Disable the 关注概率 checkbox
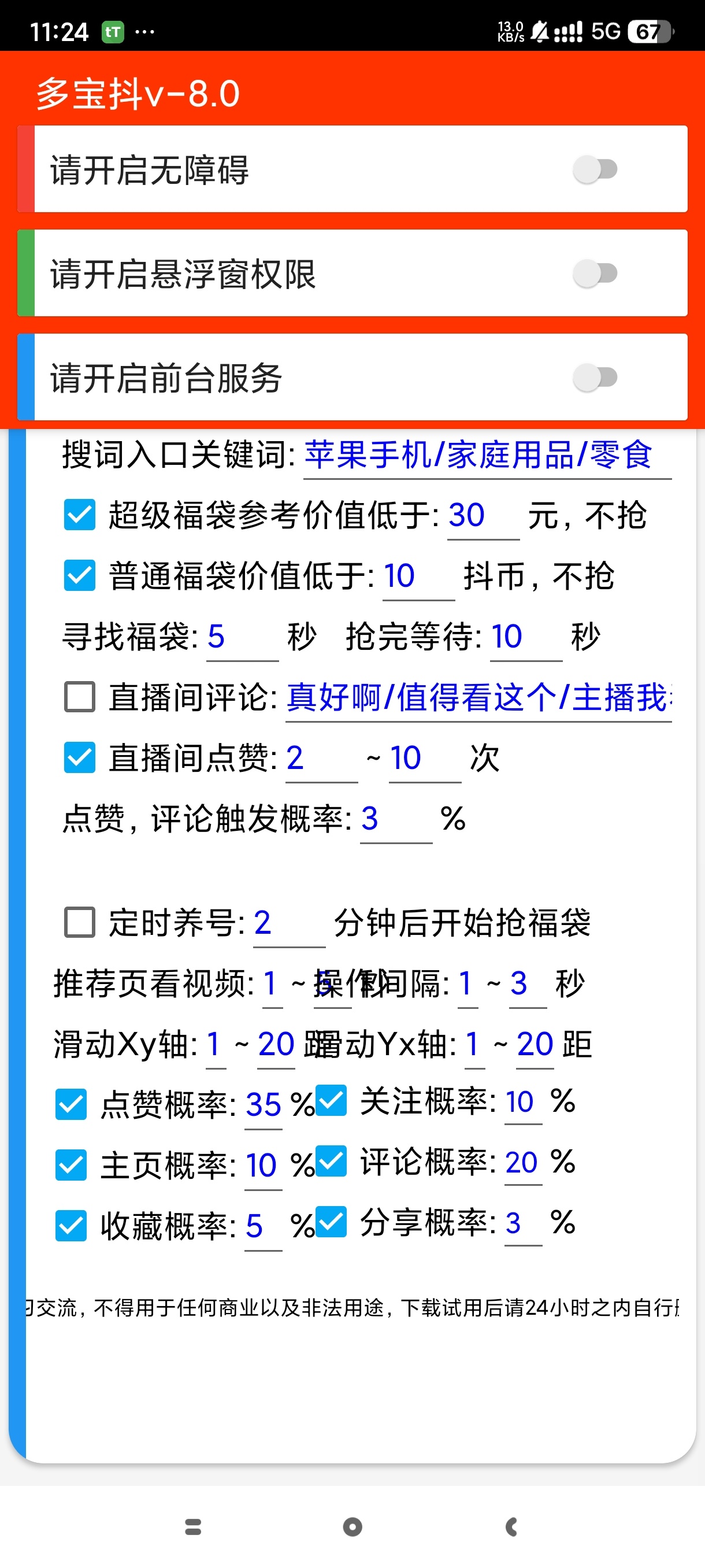Image resolution: width=705 pixels, height=1568 pixels. pyautogui.click(x=331, y=1100)
